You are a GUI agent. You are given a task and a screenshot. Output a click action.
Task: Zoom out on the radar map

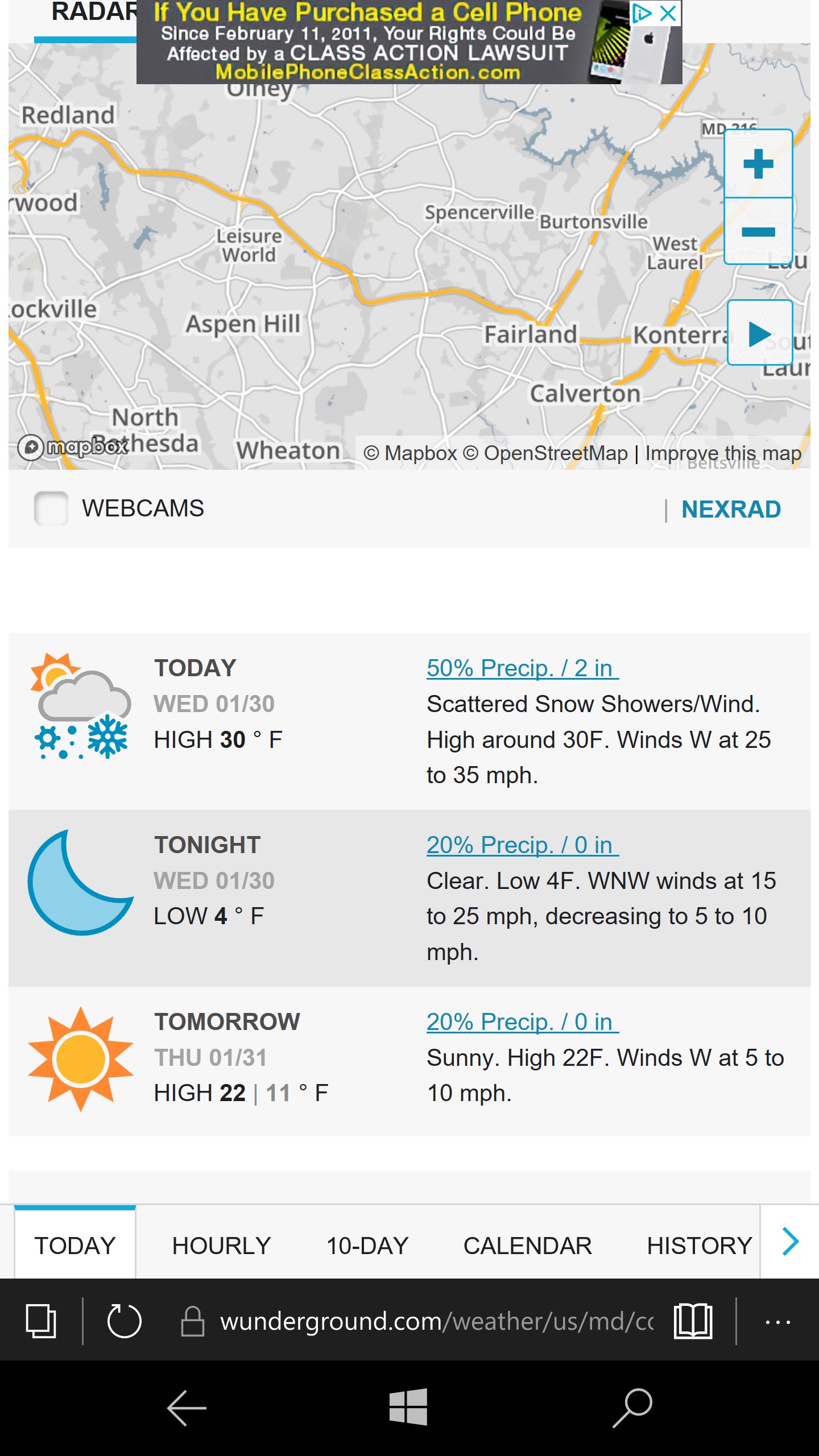click(x=758, y=231)
